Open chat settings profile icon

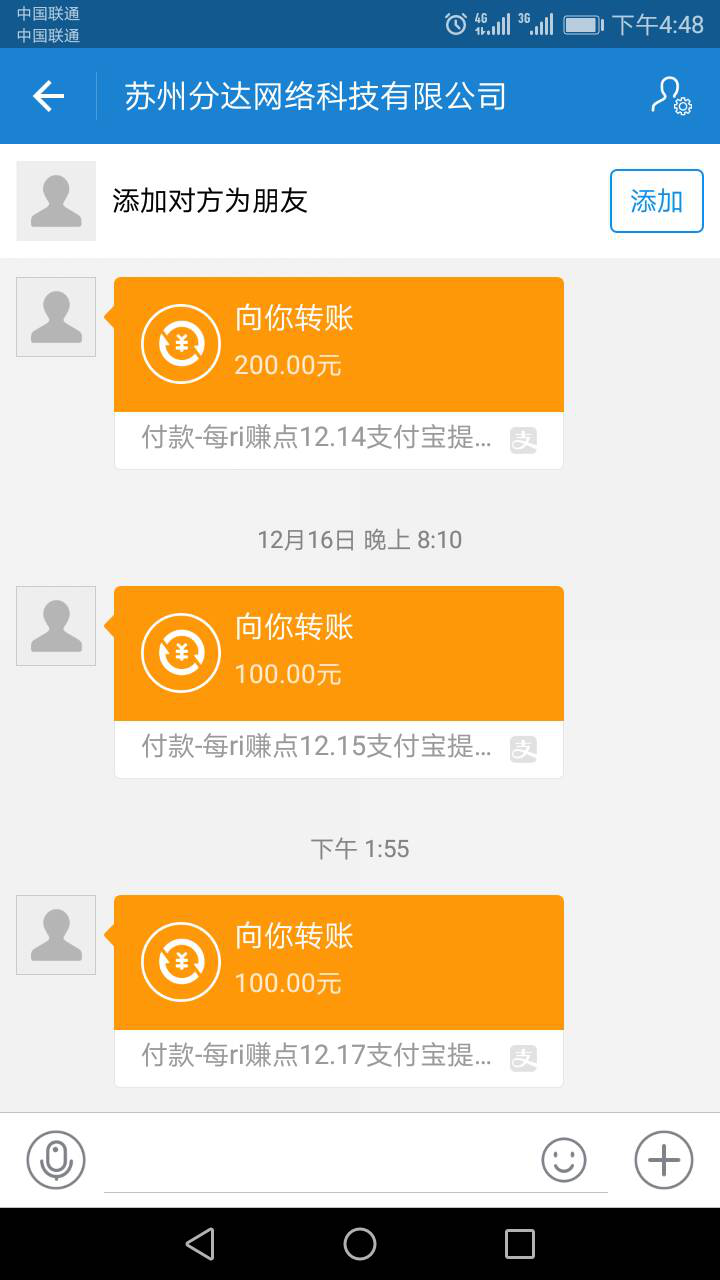671,96
